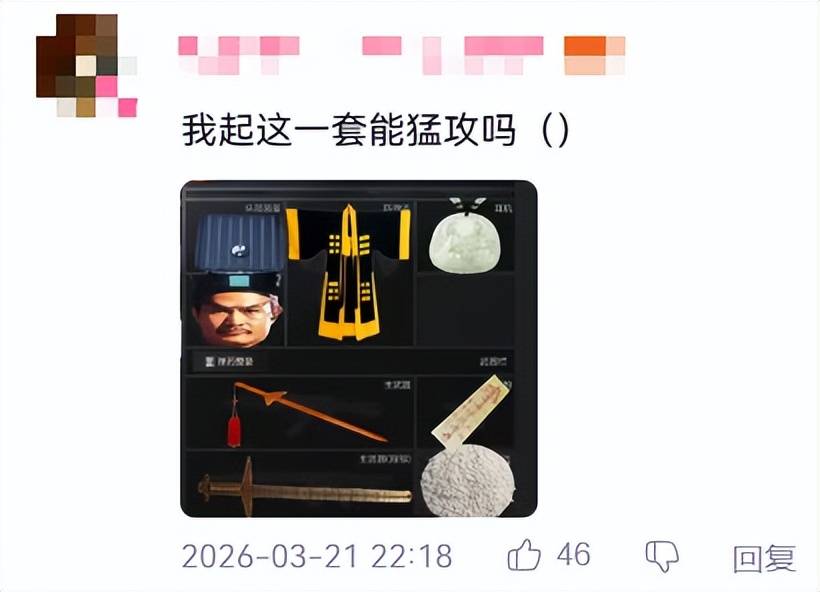820x592 pixels.
Task: Tap 回复 to reply to this comment
Action: point(764,557)
